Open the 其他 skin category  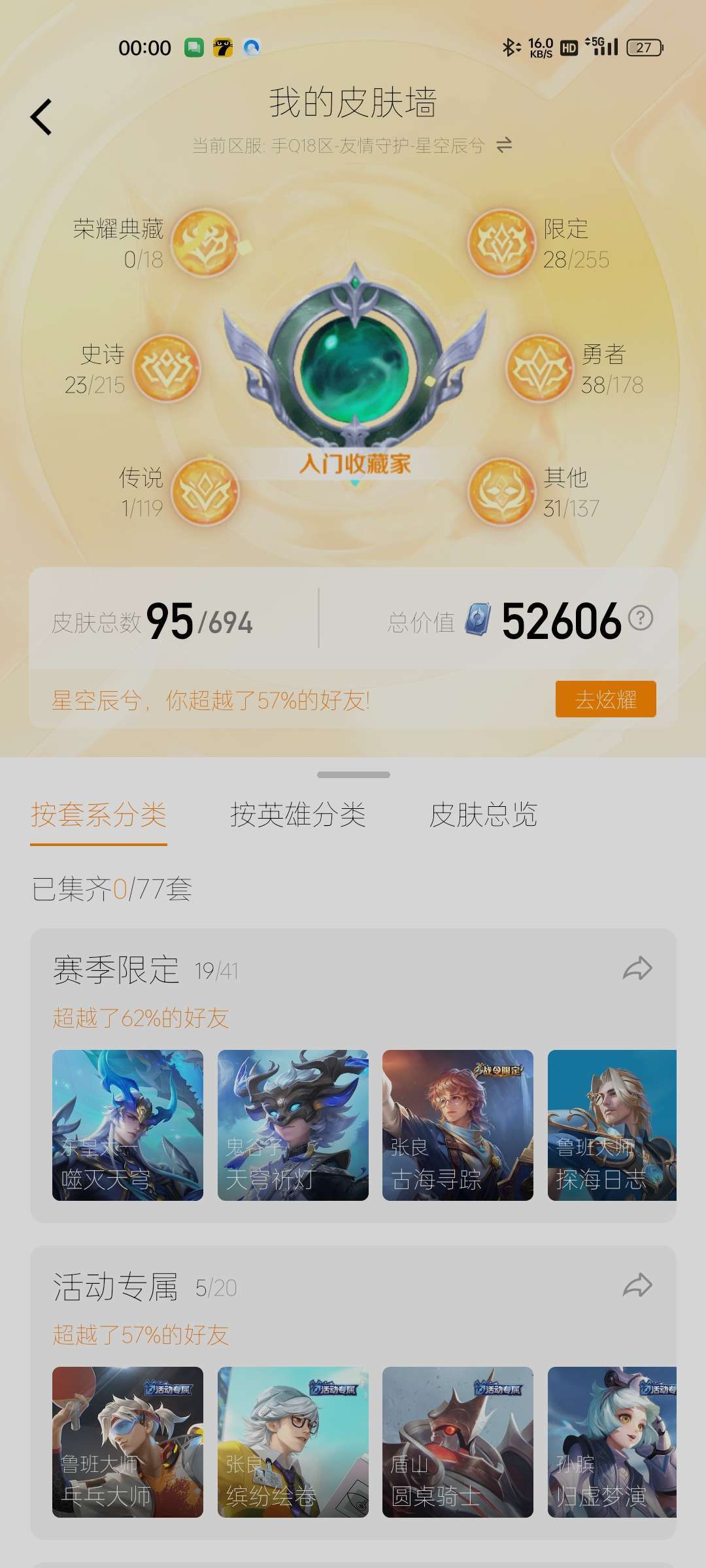click(x=501, y=492)
